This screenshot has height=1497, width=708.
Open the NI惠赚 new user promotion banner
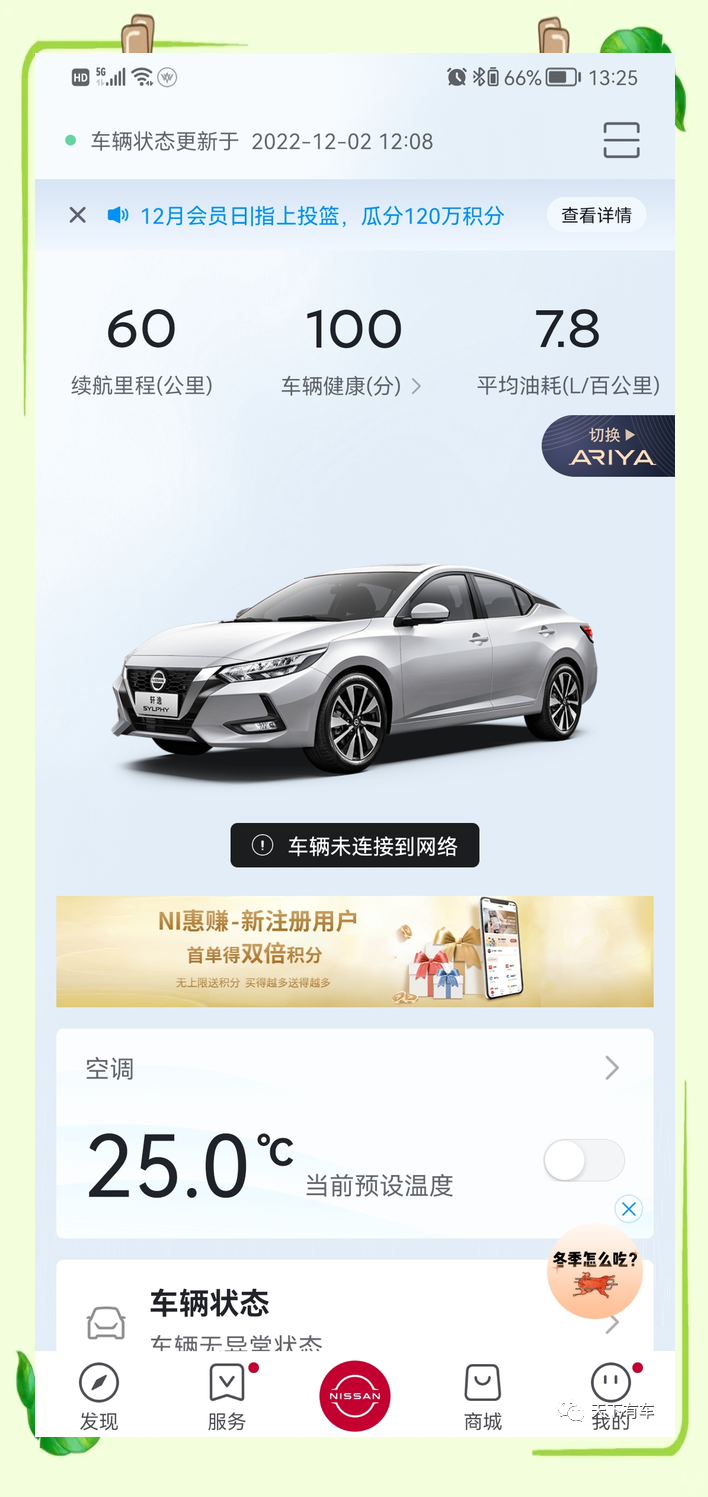click(x=354, y=951)
